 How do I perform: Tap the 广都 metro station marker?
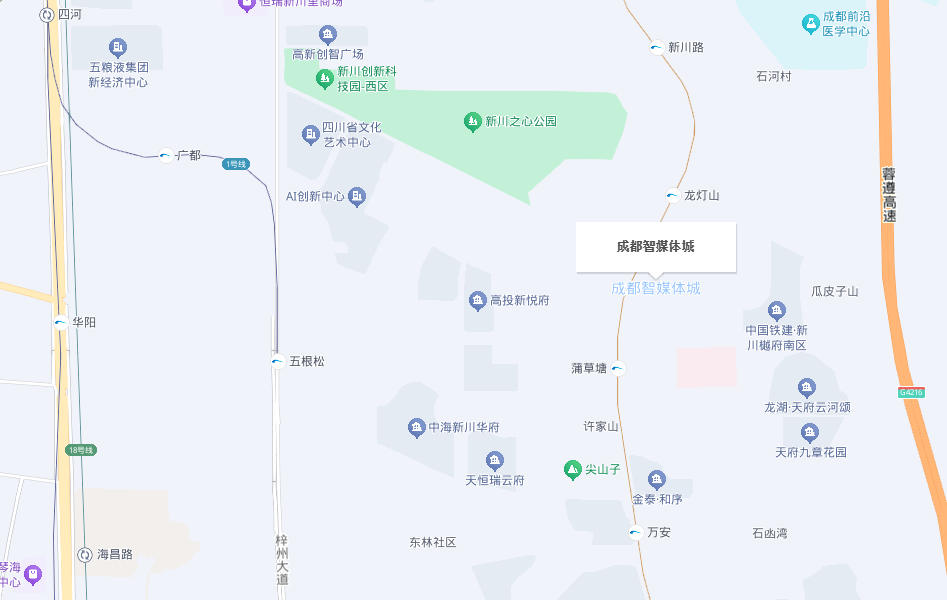pos(166,155)
